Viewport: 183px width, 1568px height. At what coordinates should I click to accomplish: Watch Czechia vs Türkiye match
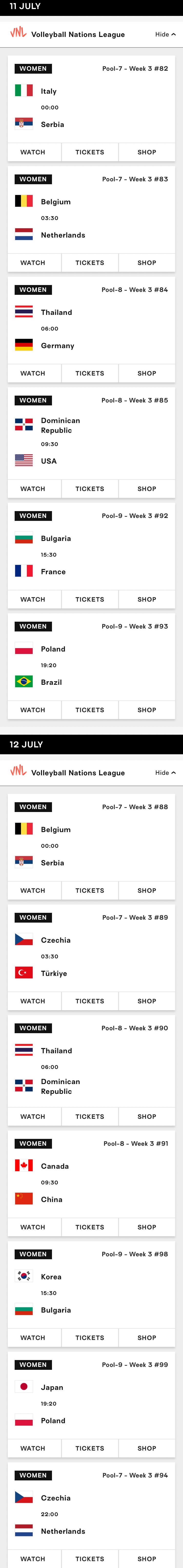[33, 1001]
